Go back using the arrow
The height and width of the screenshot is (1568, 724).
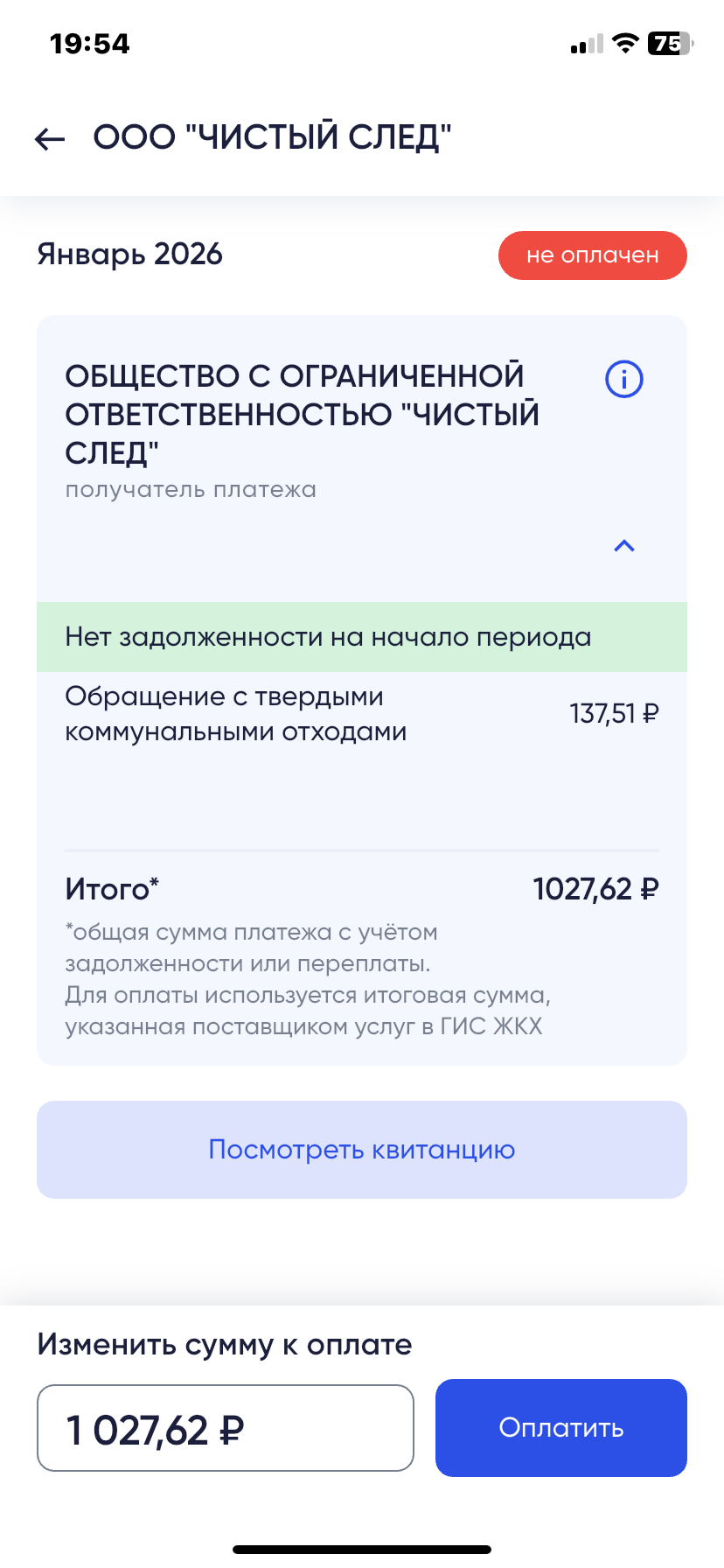pyautogui.click(x=50, y=138)
